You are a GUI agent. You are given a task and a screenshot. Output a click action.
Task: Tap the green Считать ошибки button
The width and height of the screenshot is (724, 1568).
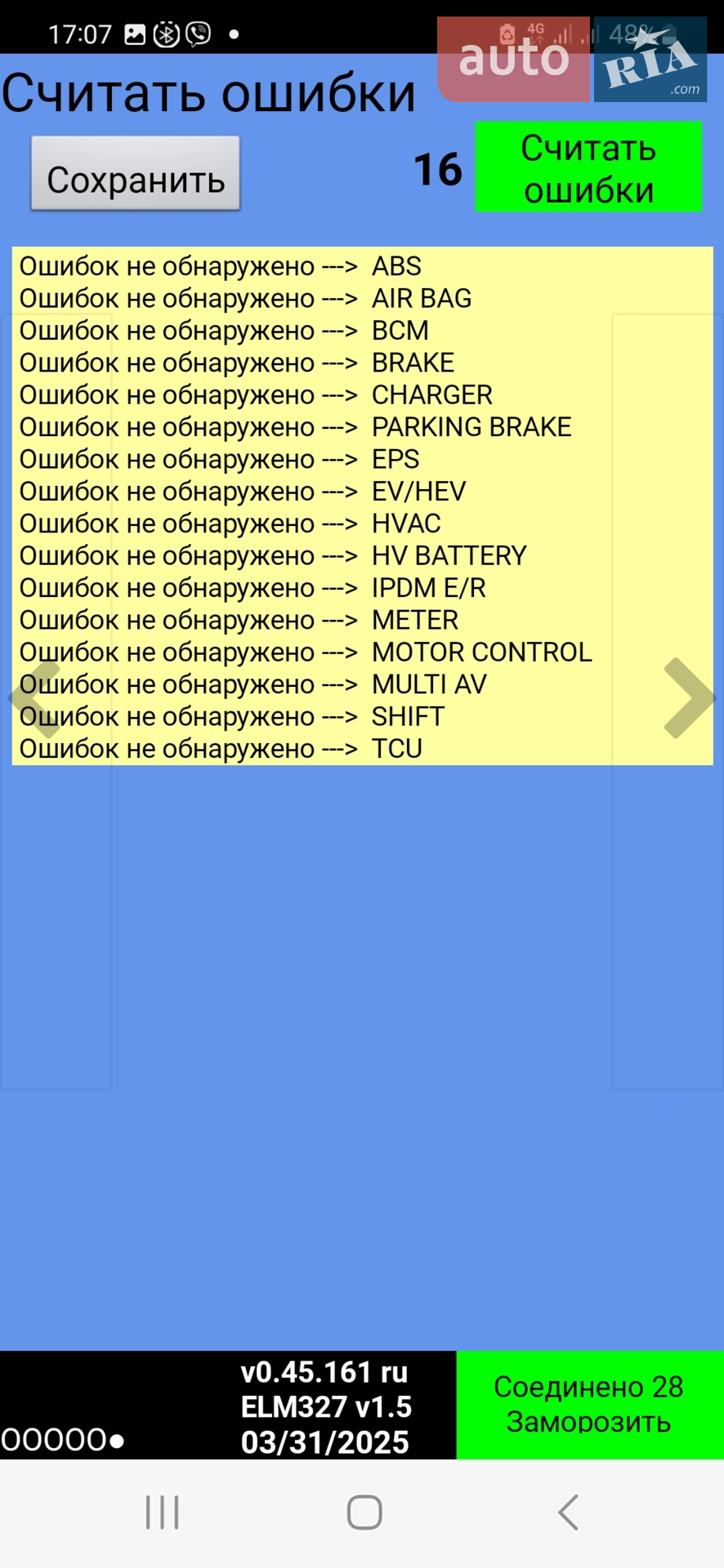tap(588, 167)
